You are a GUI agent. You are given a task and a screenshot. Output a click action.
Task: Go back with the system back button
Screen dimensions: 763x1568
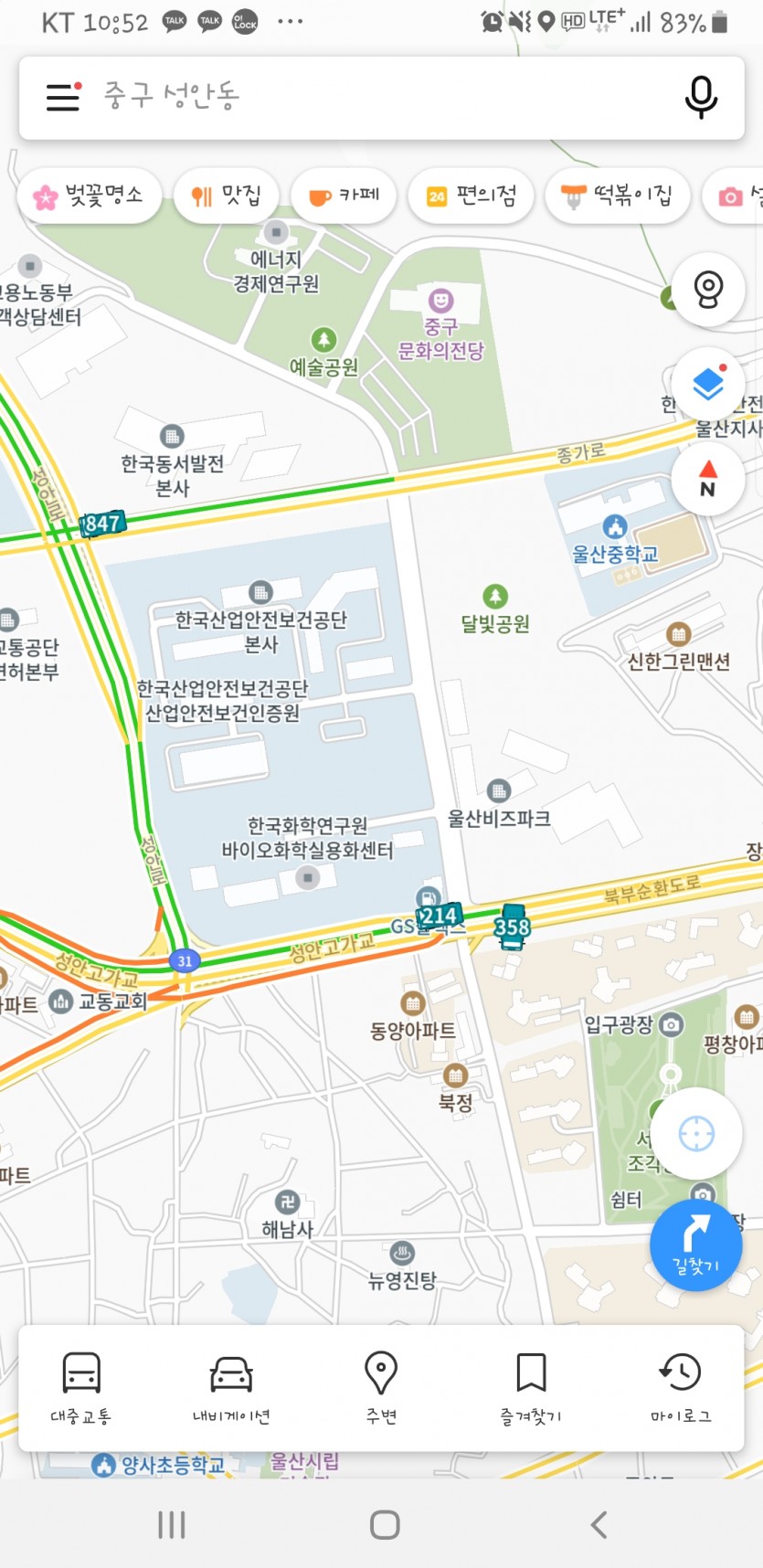point(599,1524)
